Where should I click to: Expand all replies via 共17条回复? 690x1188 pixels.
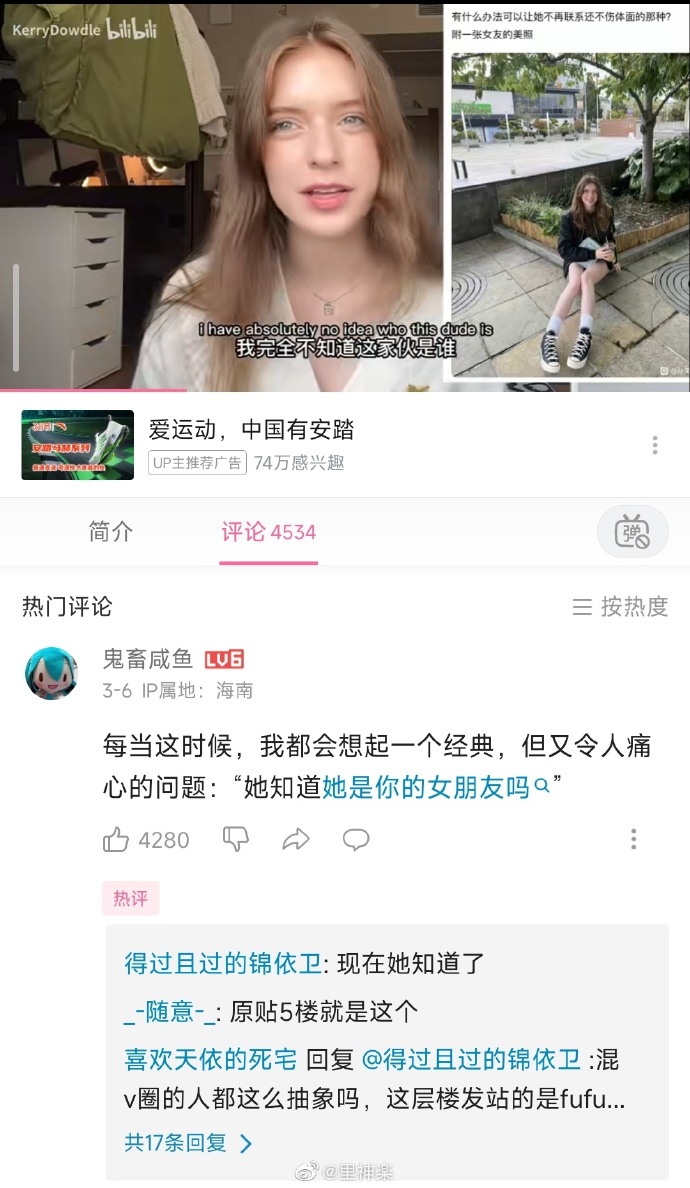pos(188,1142)
